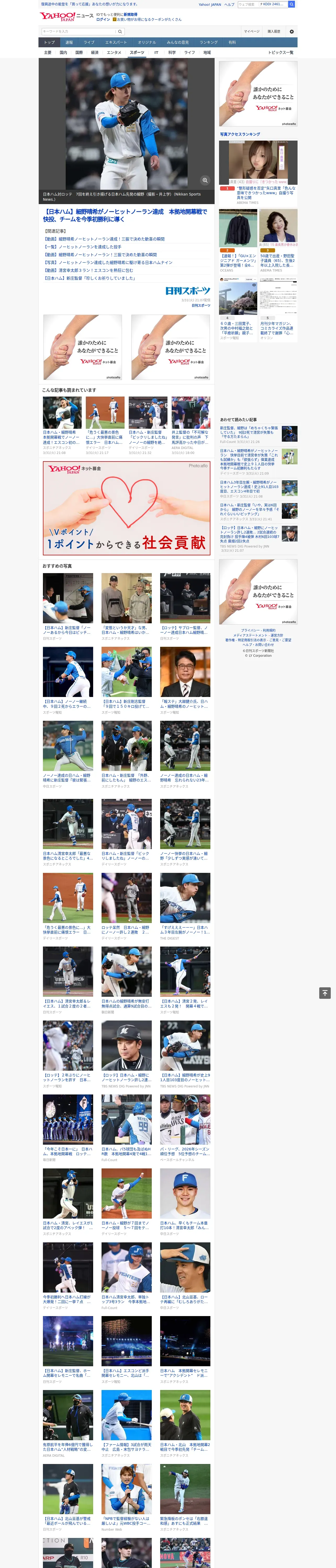Open the ヘルプ link at top
The height and width of the screenshot is (1568, 336).
[x=229, y=4]
